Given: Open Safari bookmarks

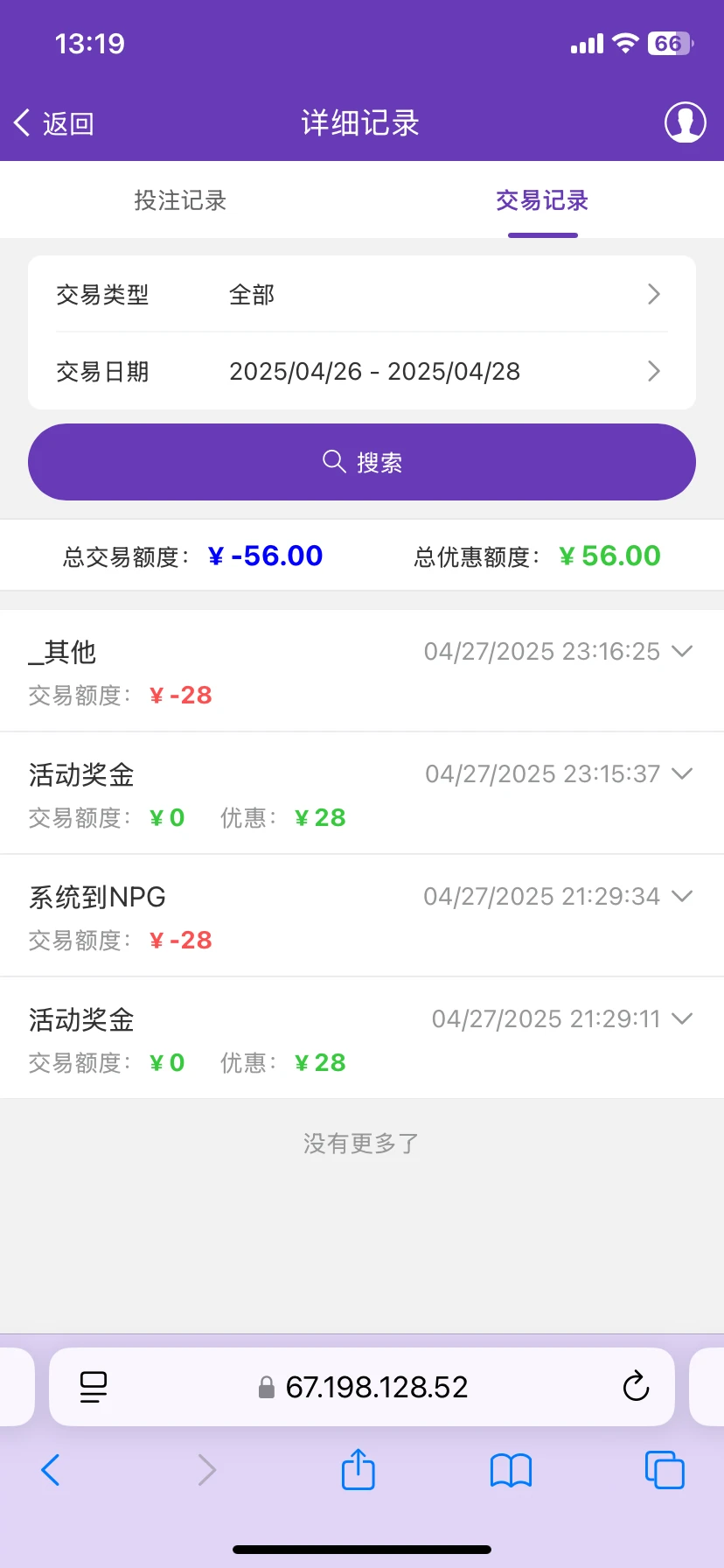Looking at the screenshot, I should pyautogui.click(x=511, y=1470).
